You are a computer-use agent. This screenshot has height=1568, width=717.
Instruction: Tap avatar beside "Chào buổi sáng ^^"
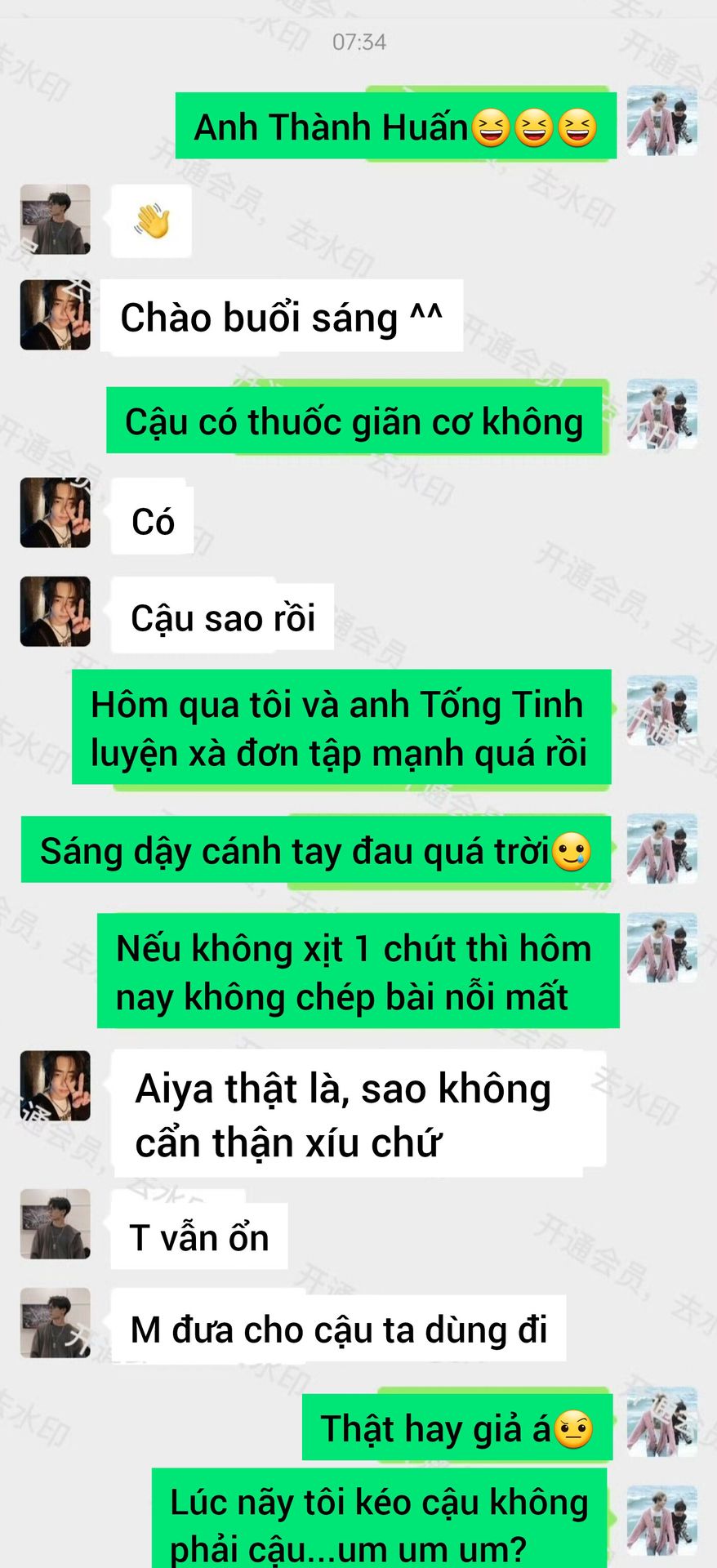click(x=55, y=315)
